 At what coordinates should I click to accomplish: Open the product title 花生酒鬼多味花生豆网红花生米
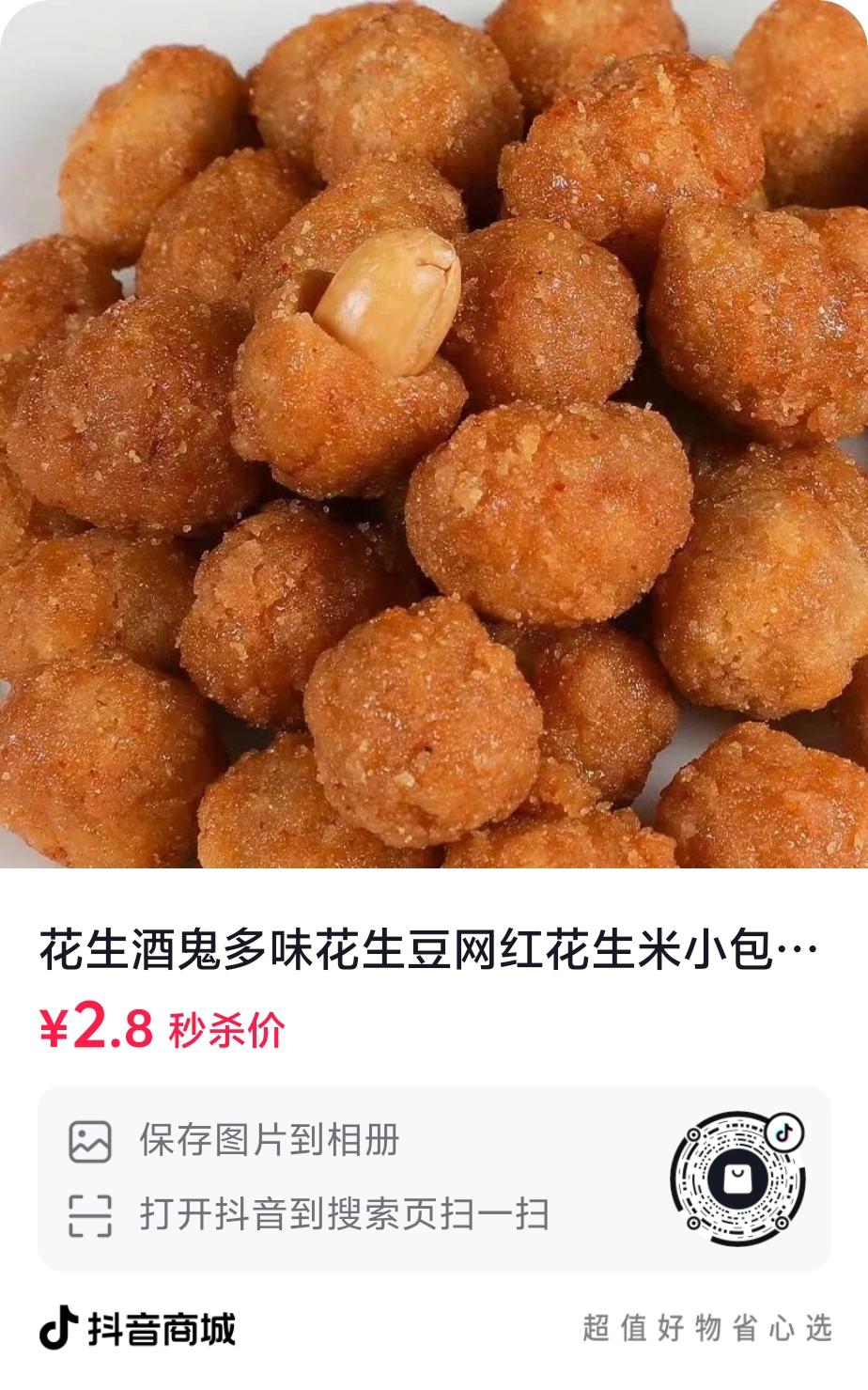pos(376,952)
